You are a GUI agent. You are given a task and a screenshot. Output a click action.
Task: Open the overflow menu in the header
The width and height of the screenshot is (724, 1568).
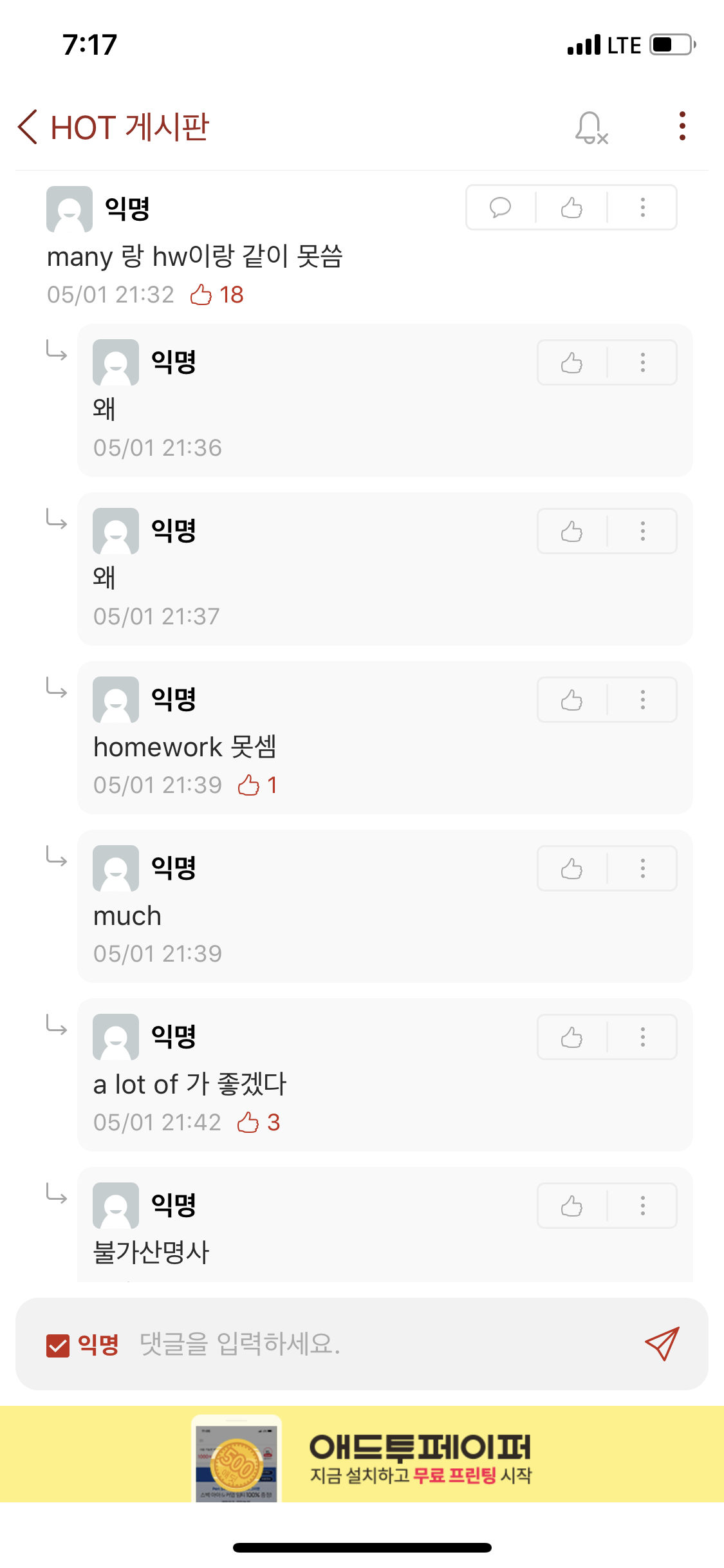682,126
